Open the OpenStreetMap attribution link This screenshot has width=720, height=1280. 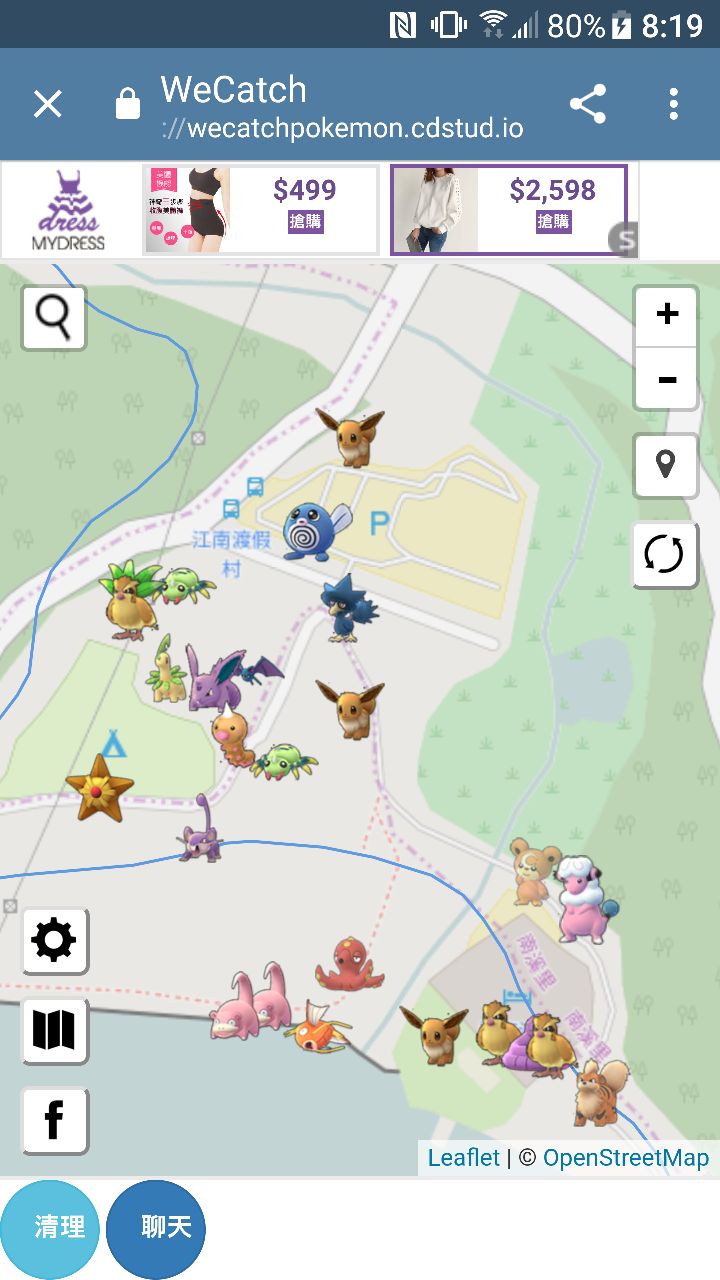626,1158
